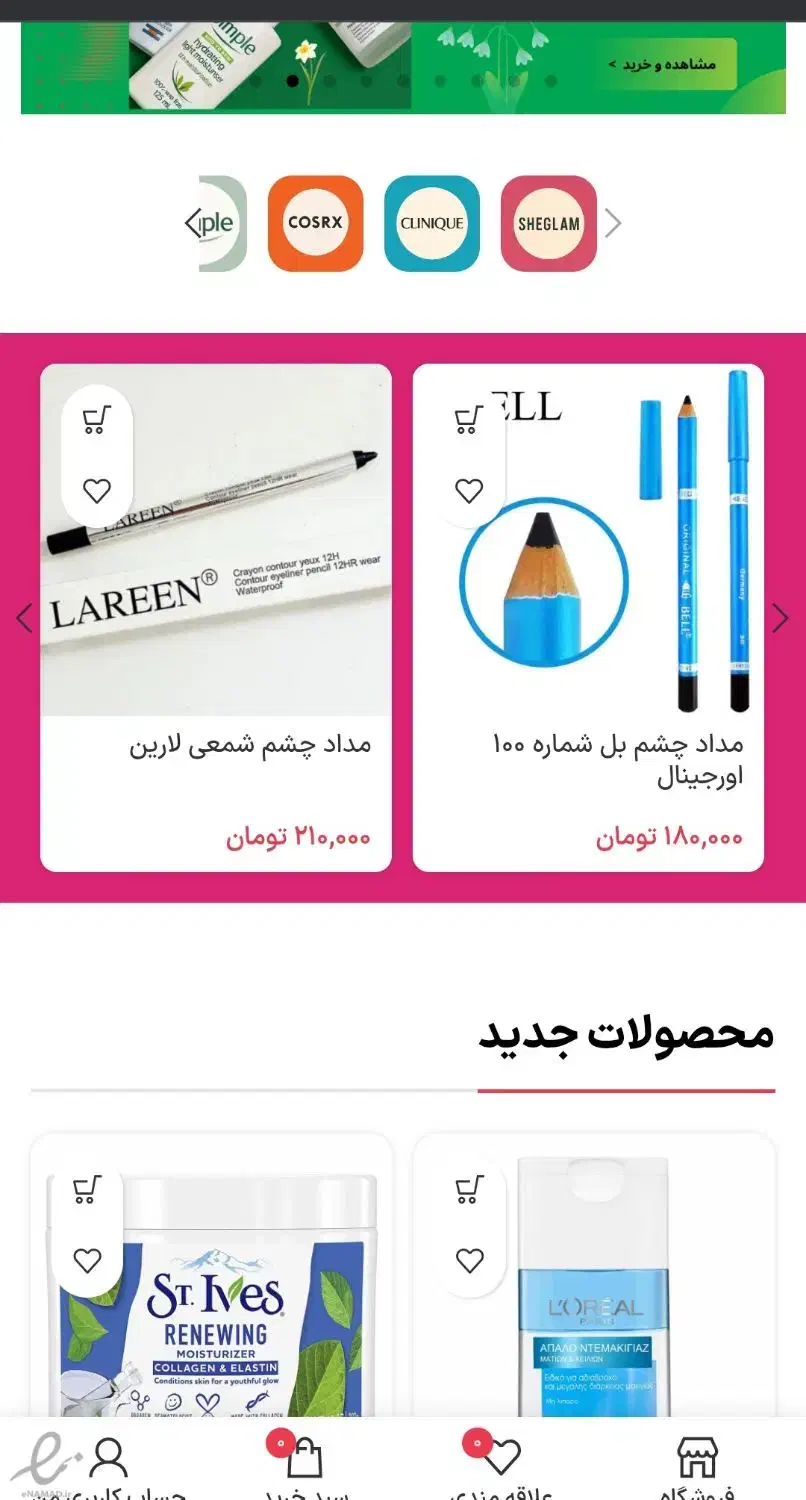Open next brands with right chevron
Screen dimensions: 806x1500
612,223
